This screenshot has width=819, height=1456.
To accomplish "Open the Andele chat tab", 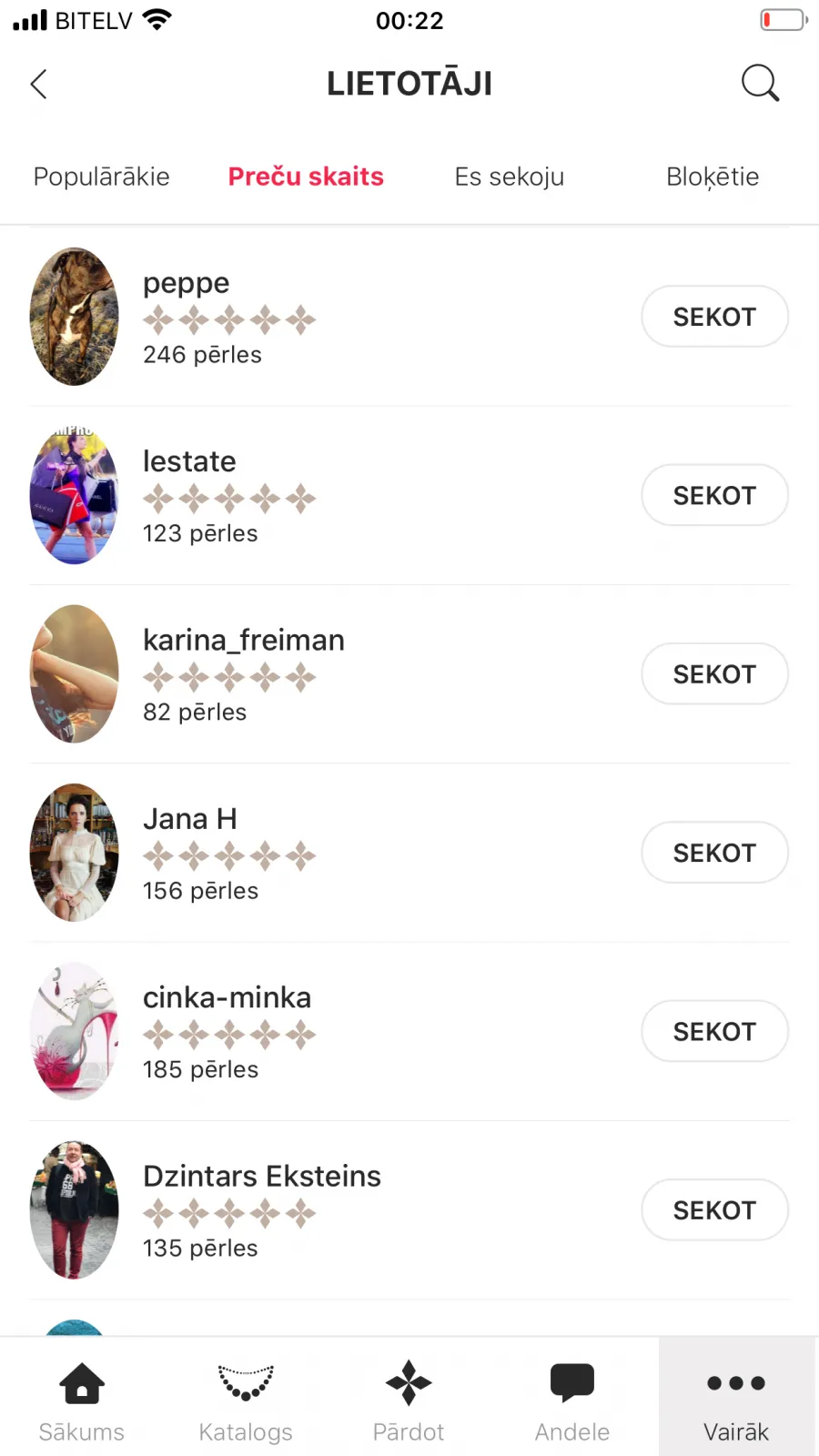I will coord(572,1401).
